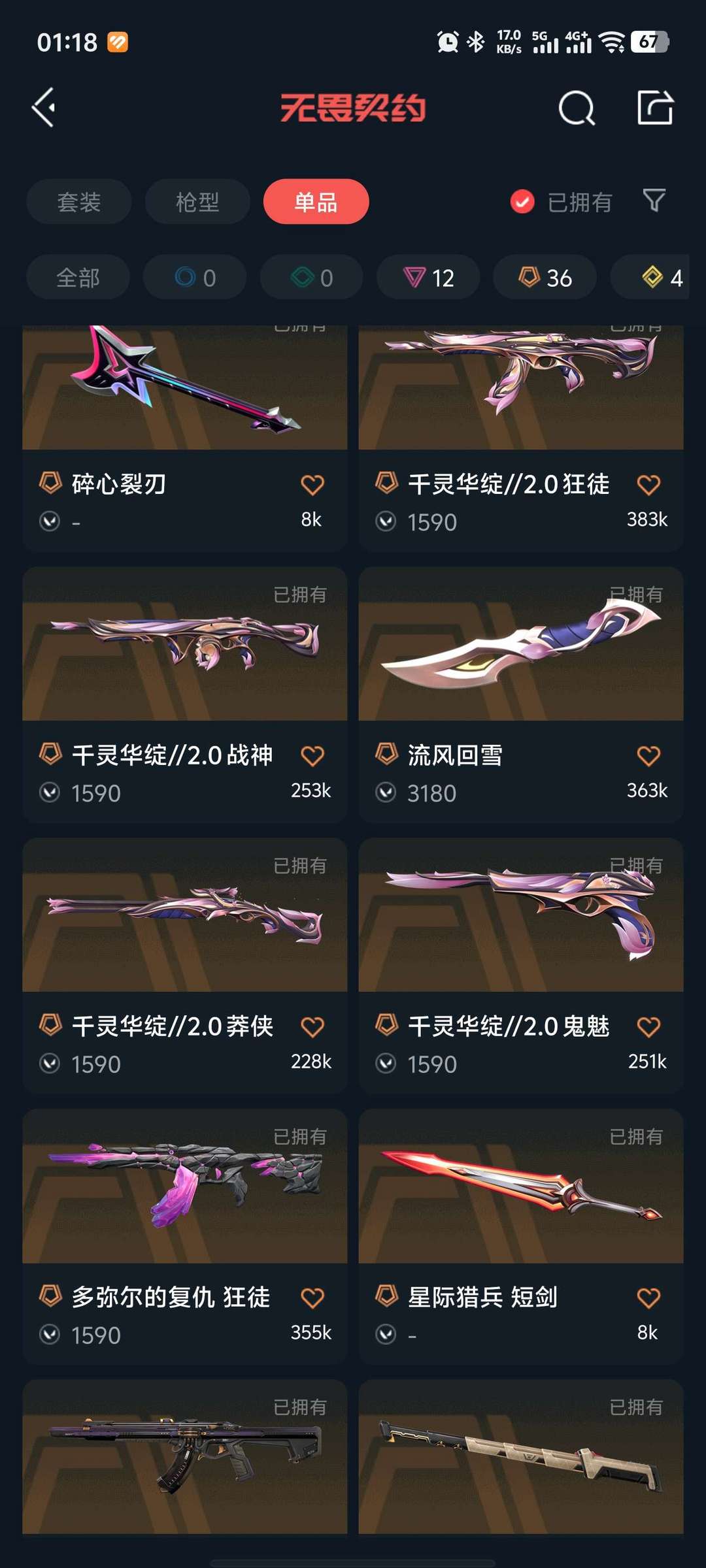The height and width of the screenshot is (1568, 706).
Task: Select the 全部 filter chip
Action: (x=78, y=278)
